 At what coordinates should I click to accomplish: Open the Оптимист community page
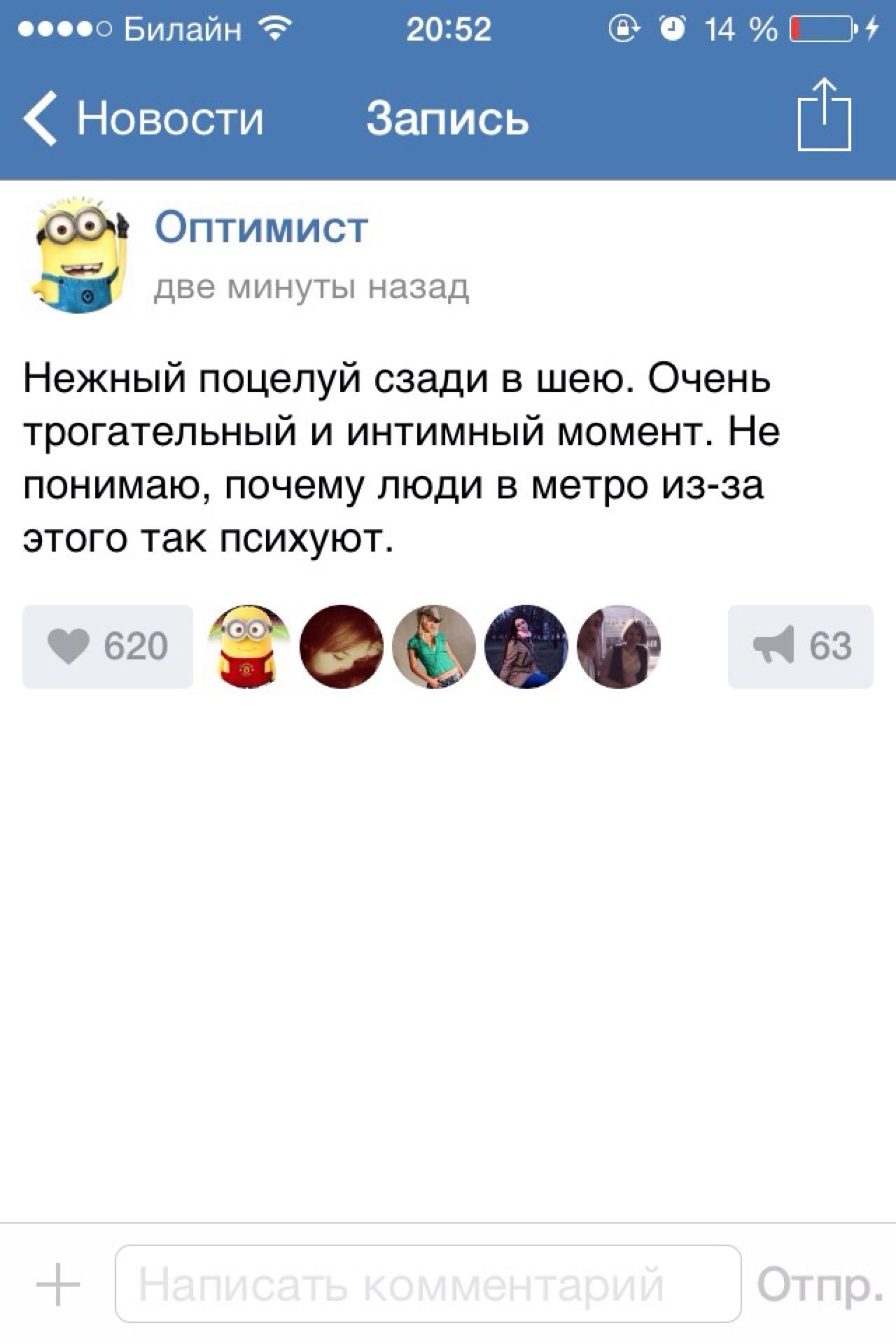click(260, 227)
